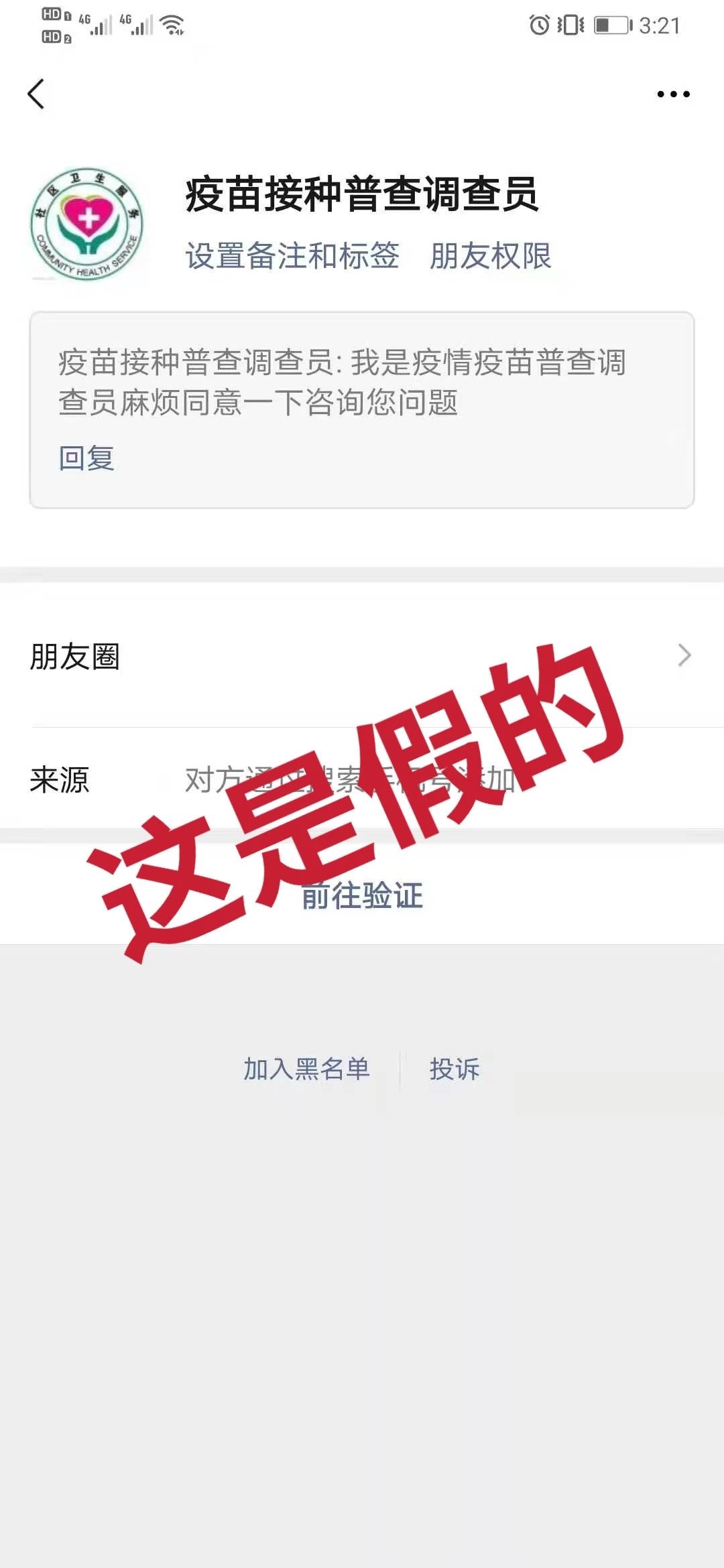
Task: Open 朋友权限 settings
Action: point(490,256)
